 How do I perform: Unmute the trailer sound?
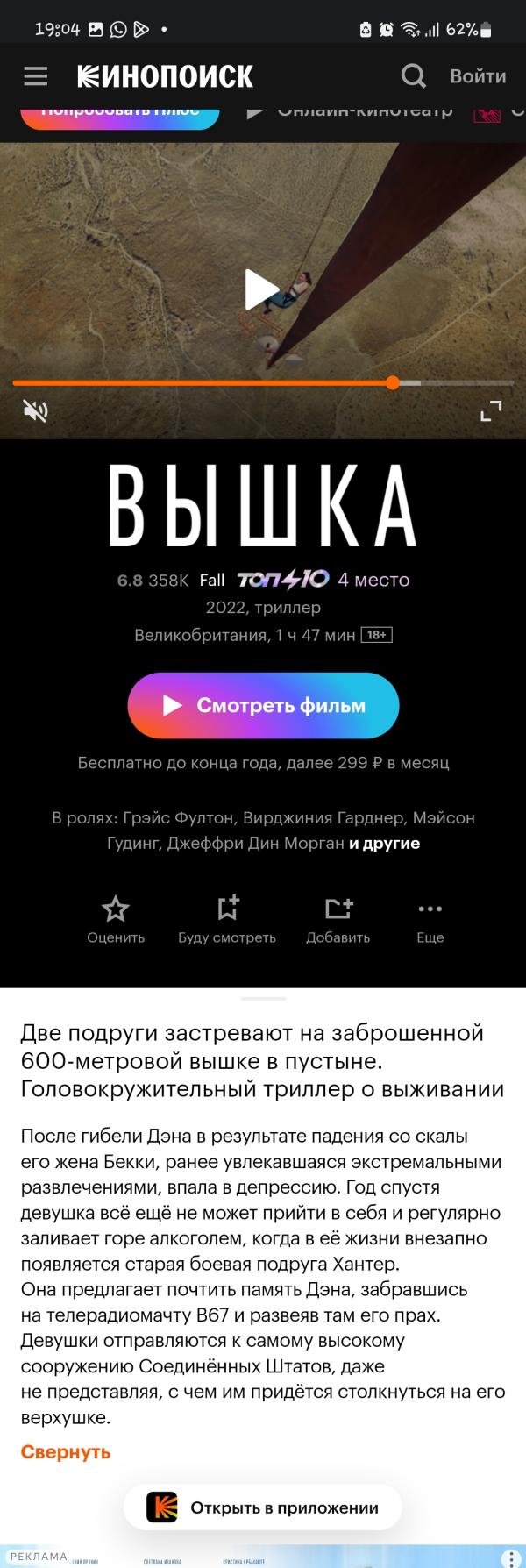(35, 410)
